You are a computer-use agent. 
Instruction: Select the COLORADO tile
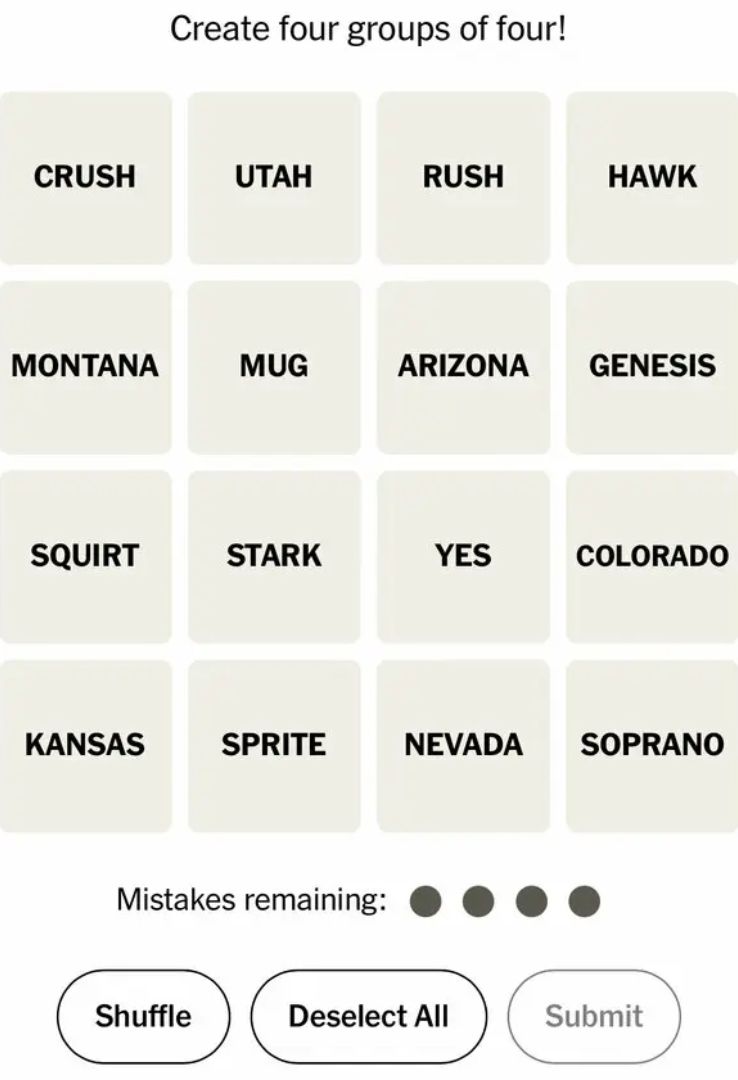(x=652, y=555)
